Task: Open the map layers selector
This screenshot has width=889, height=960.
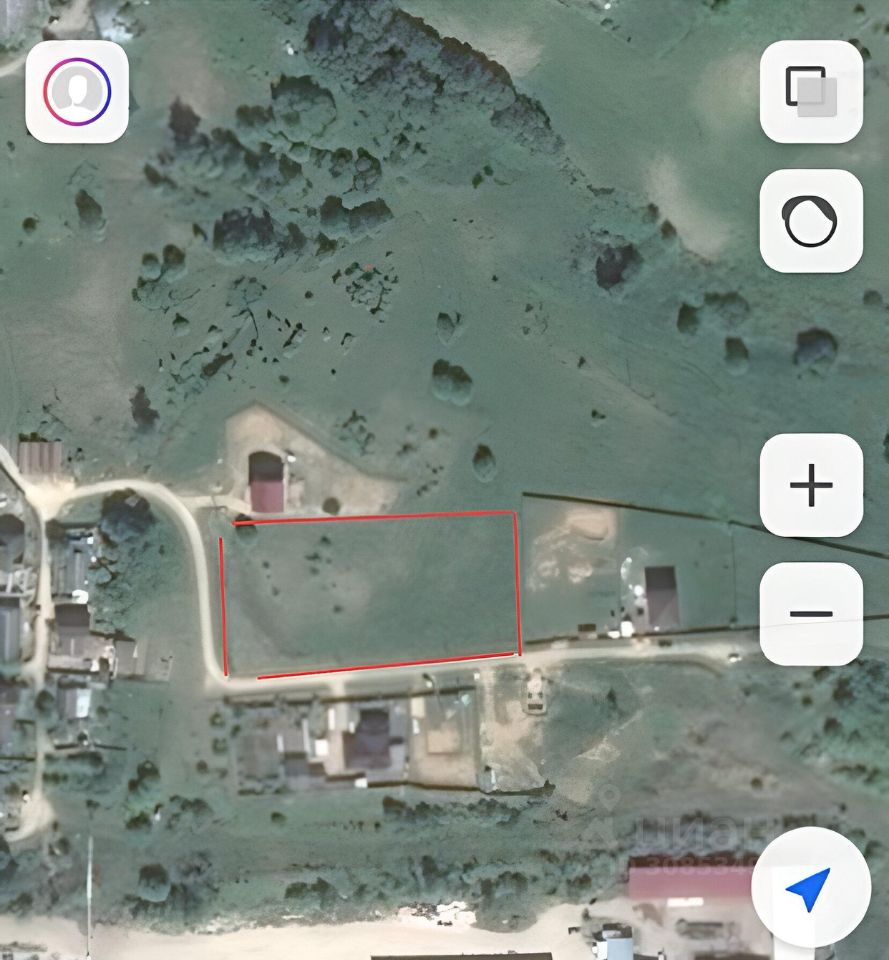Action: (x=811, y=92)
